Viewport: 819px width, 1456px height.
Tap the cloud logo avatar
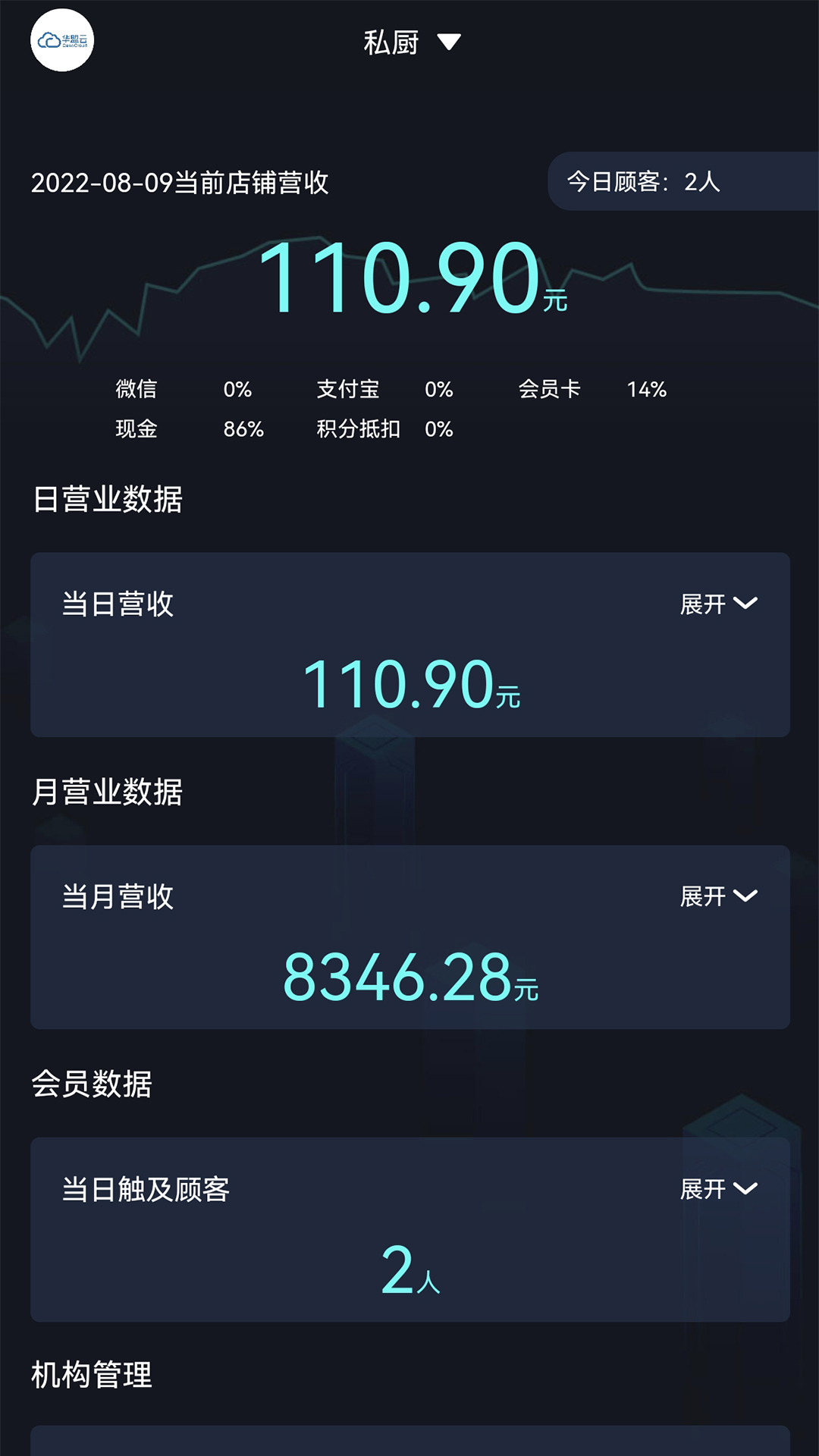62,41
